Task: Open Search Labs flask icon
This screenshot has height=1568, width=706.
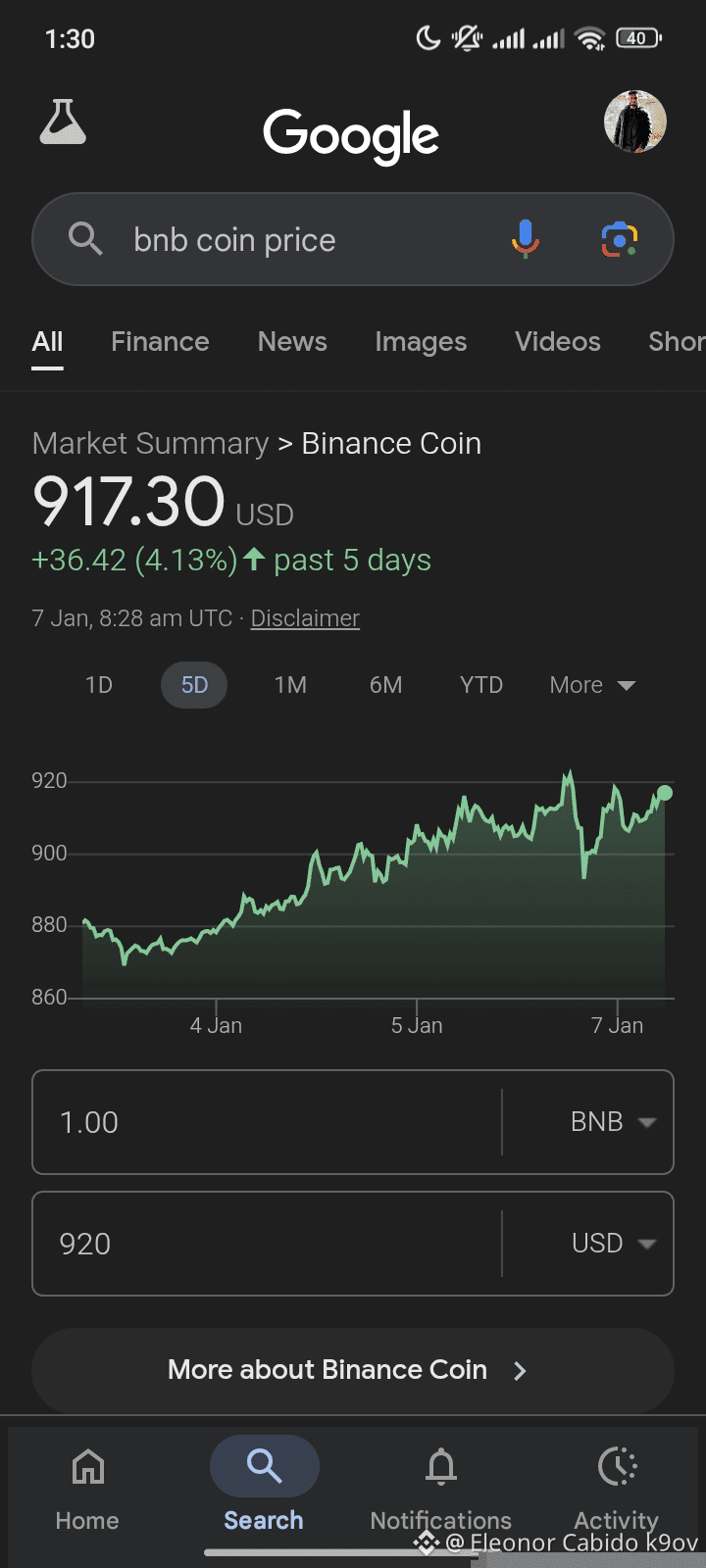Action: click(63, 122)
